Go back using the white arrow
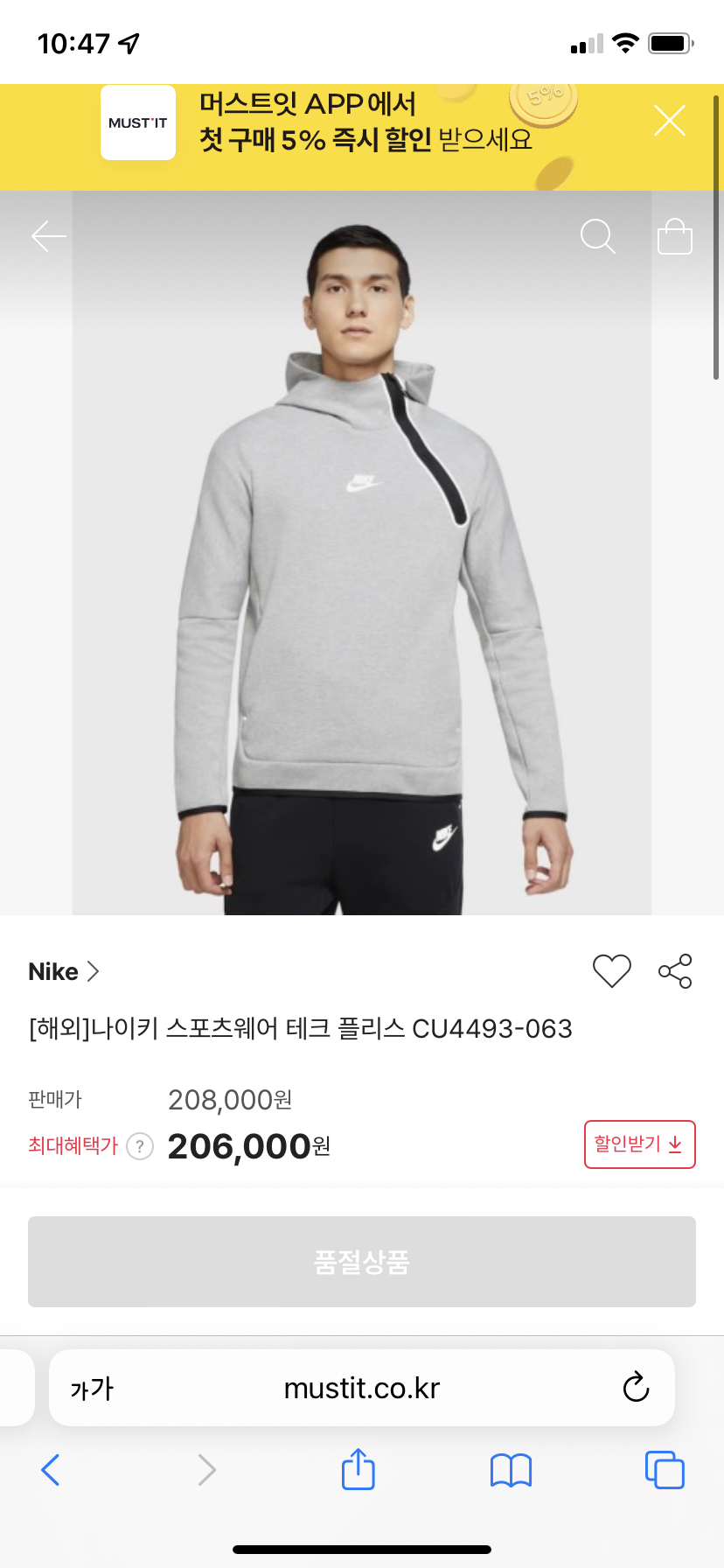The width and height of the screenshot is (724, 1568). pyautogui.click(x=49, y=236)
